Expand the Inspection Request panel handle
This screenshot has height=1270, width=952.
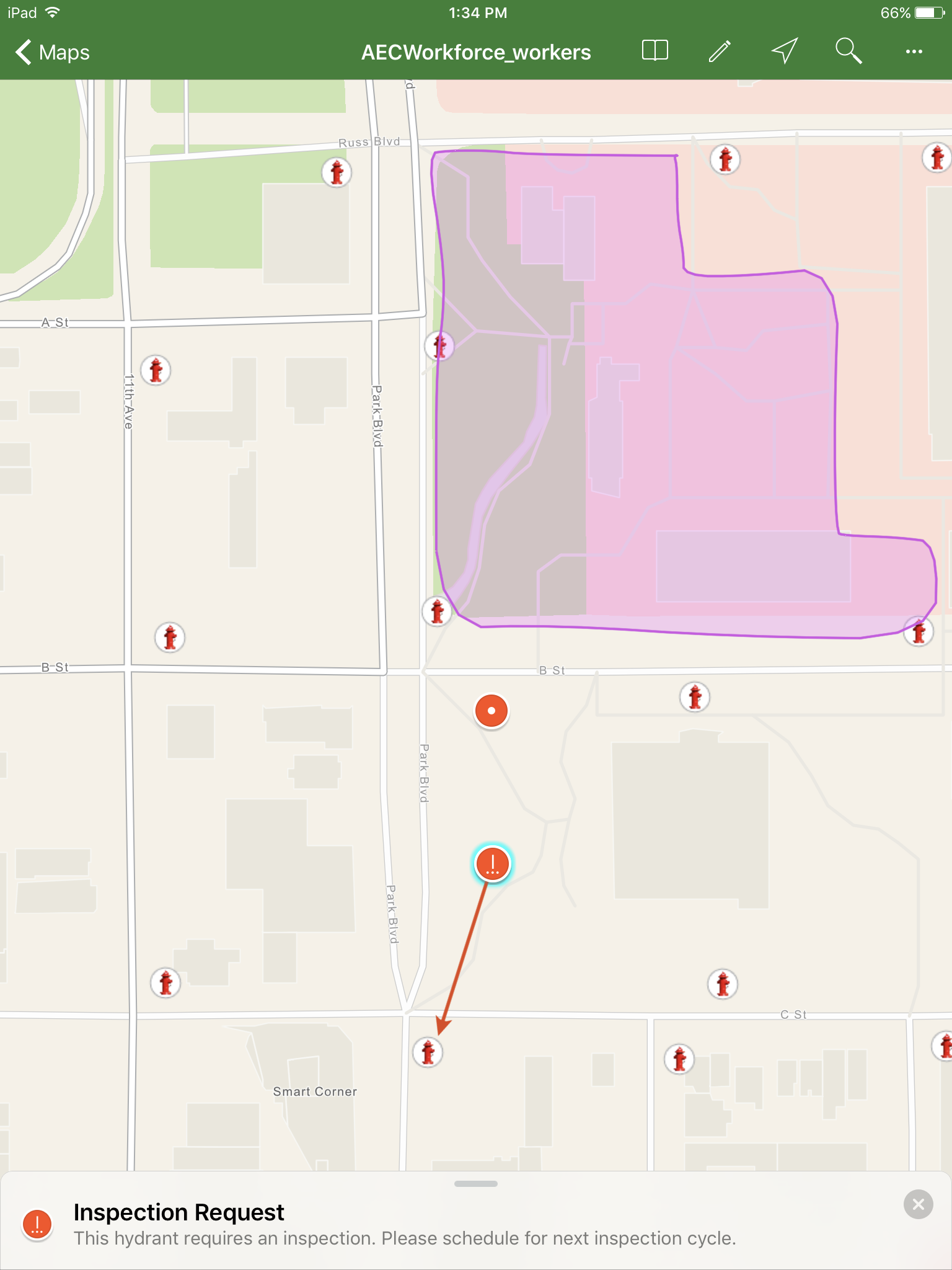pos(475,1184)
